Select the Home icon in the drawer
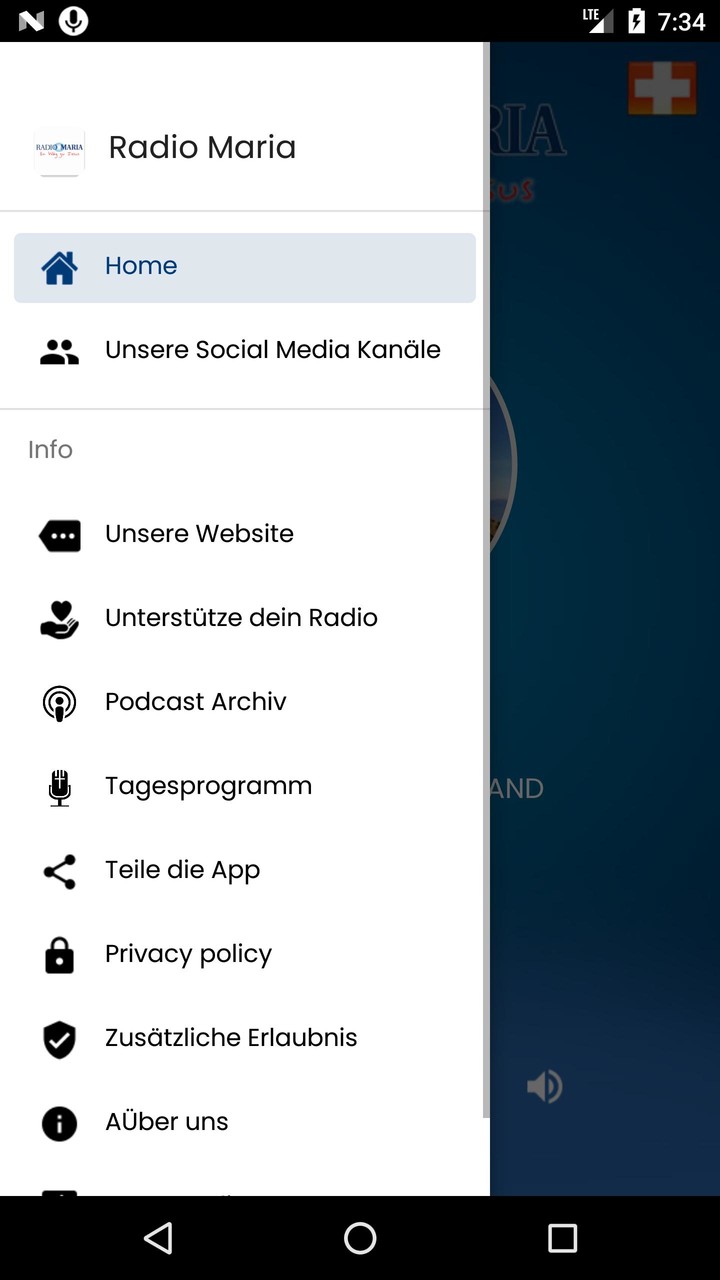 [59, 266]
